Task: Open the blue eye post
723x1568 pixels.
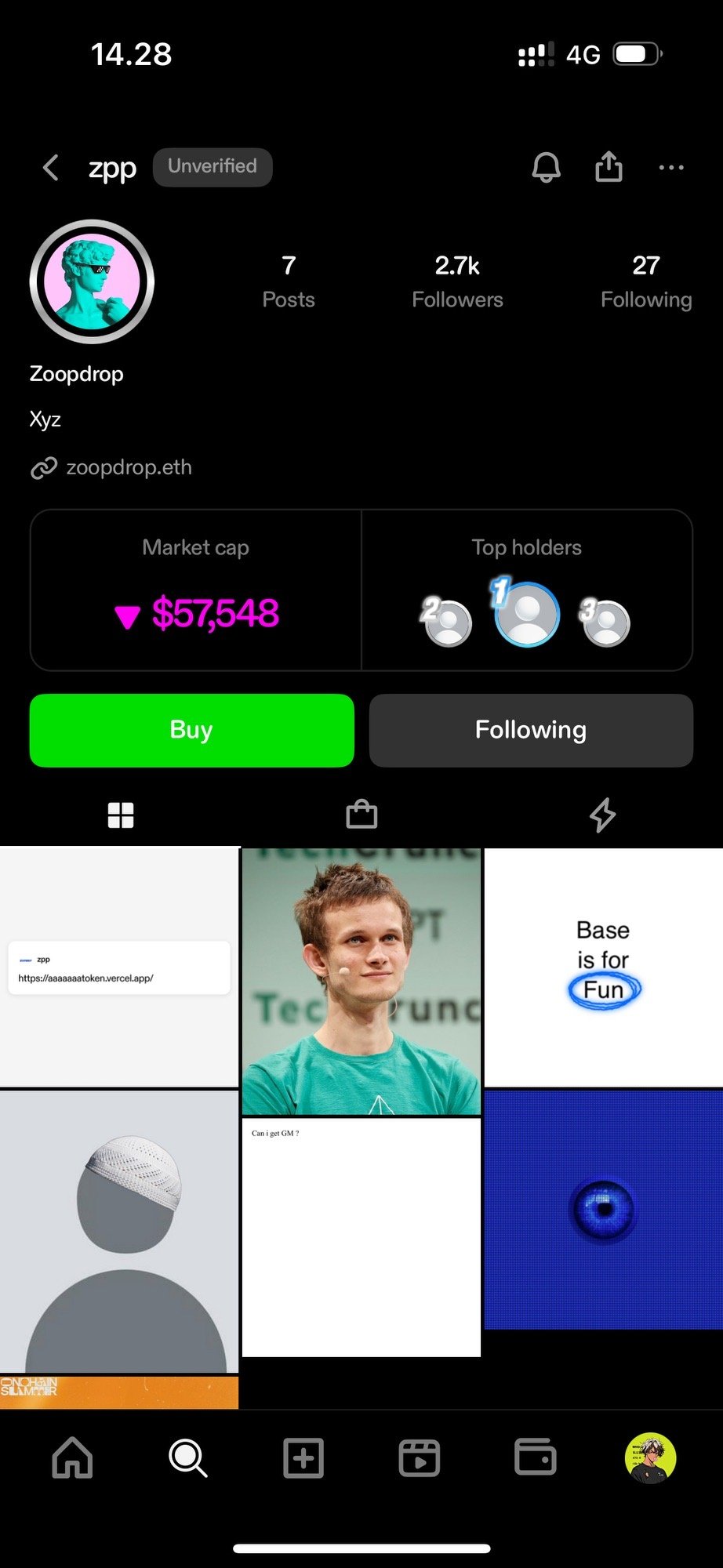Action: 603,1210
